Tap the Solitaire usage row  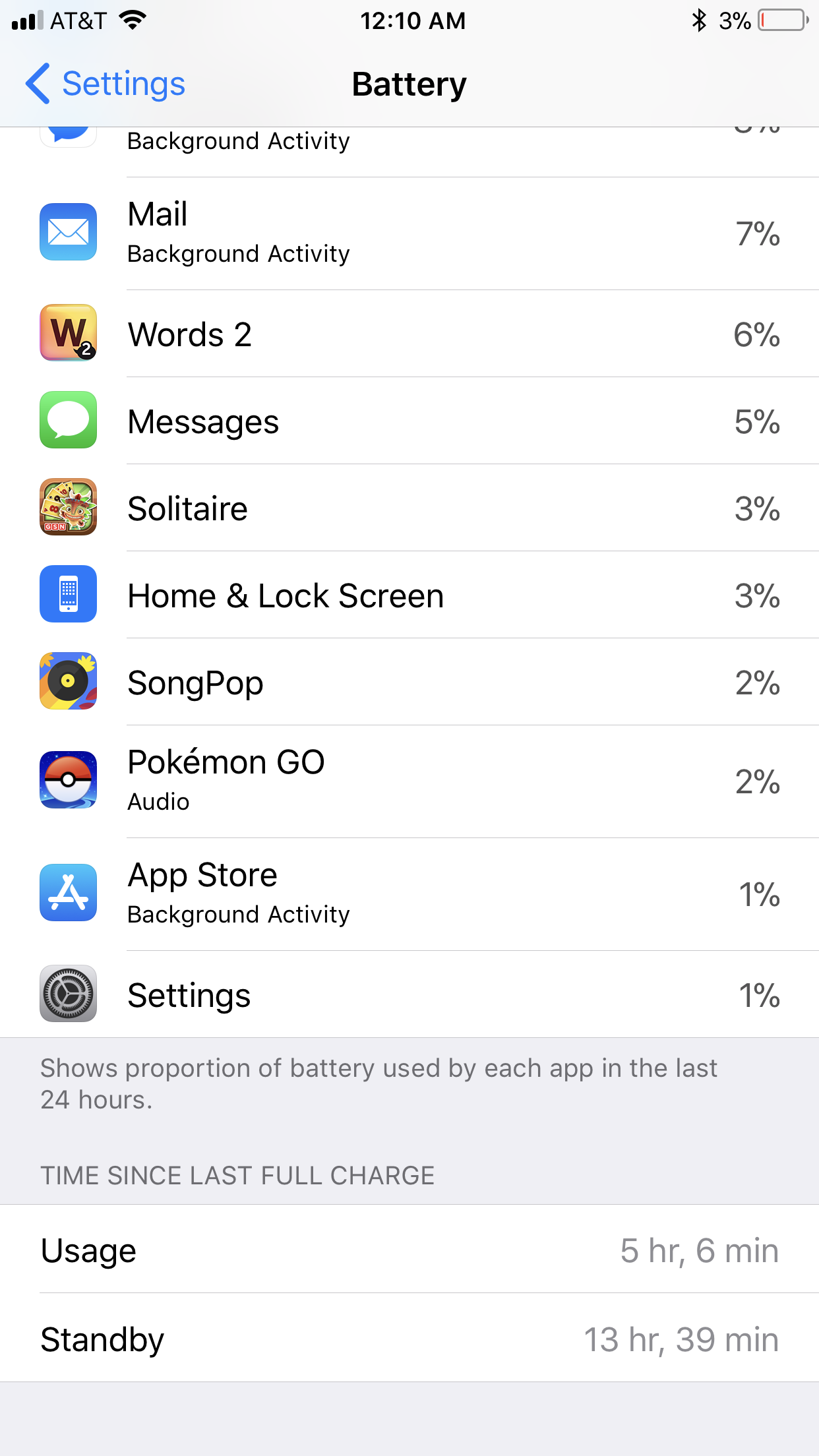click(409, 508)
